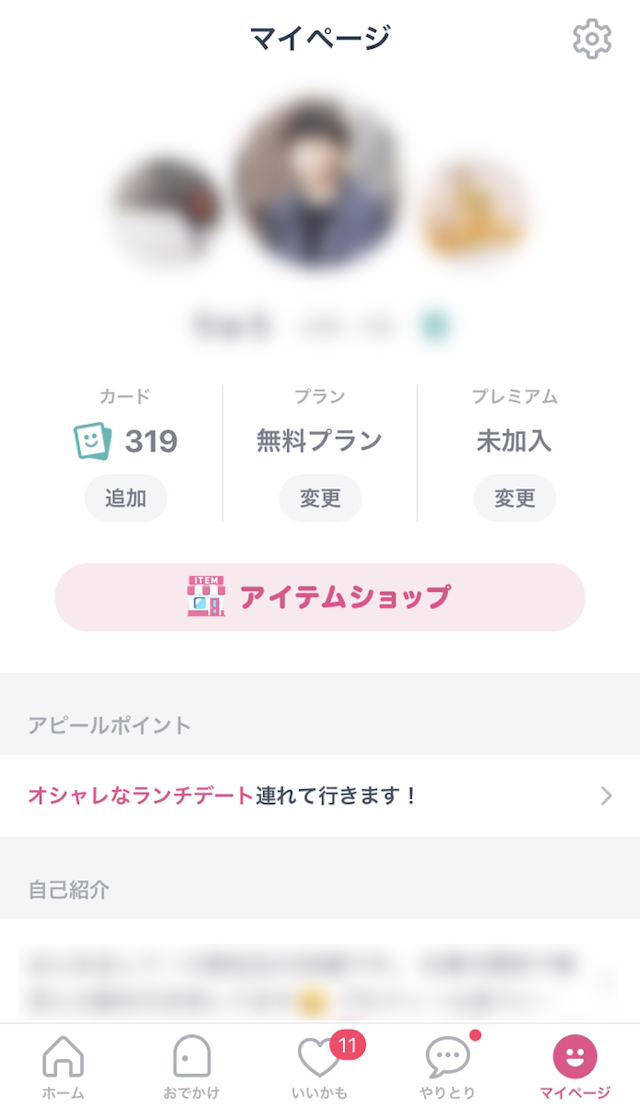
Task: Open the アイテムショップ
Action: click(320, 597)
